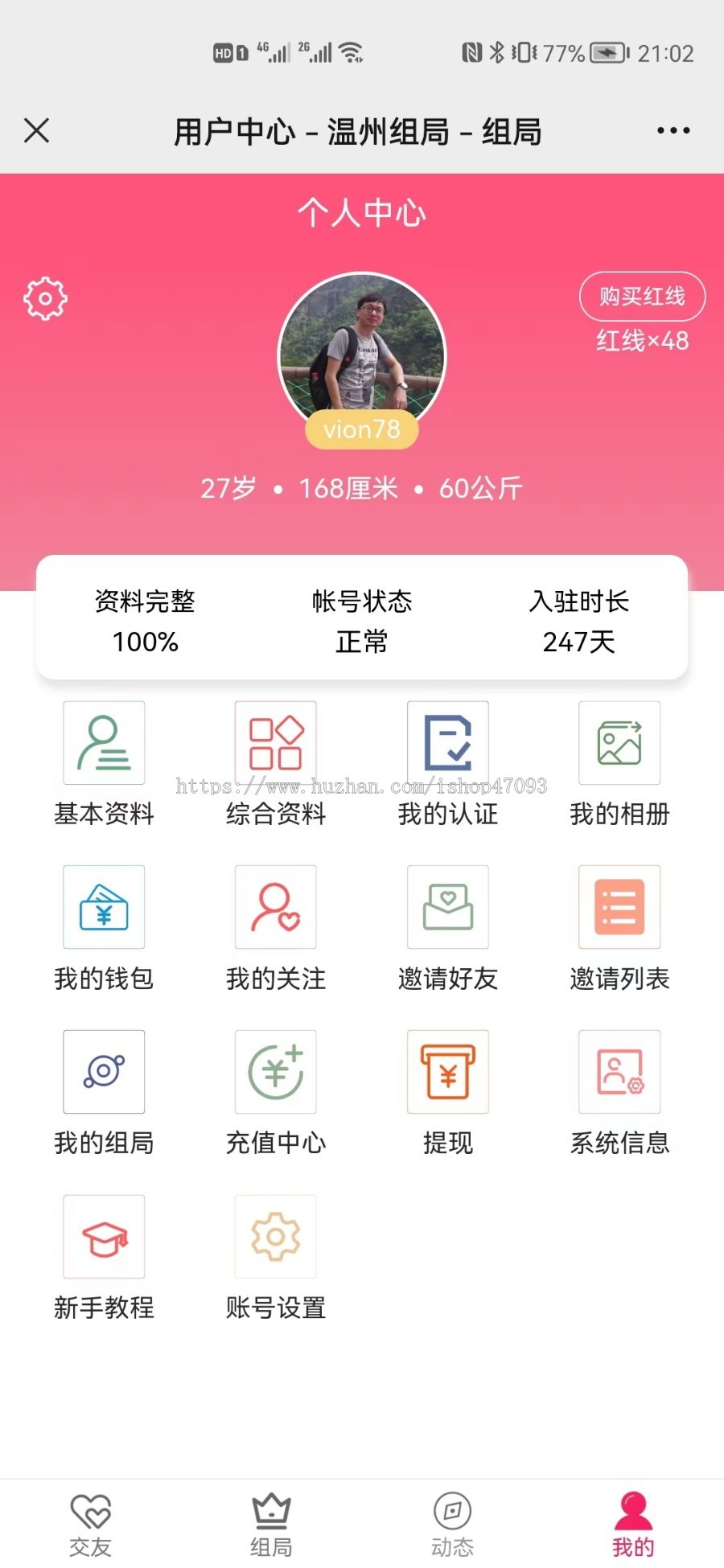Open 系统信息
This screenshot has height=1568, width=724.
(x=619, y=1072)
